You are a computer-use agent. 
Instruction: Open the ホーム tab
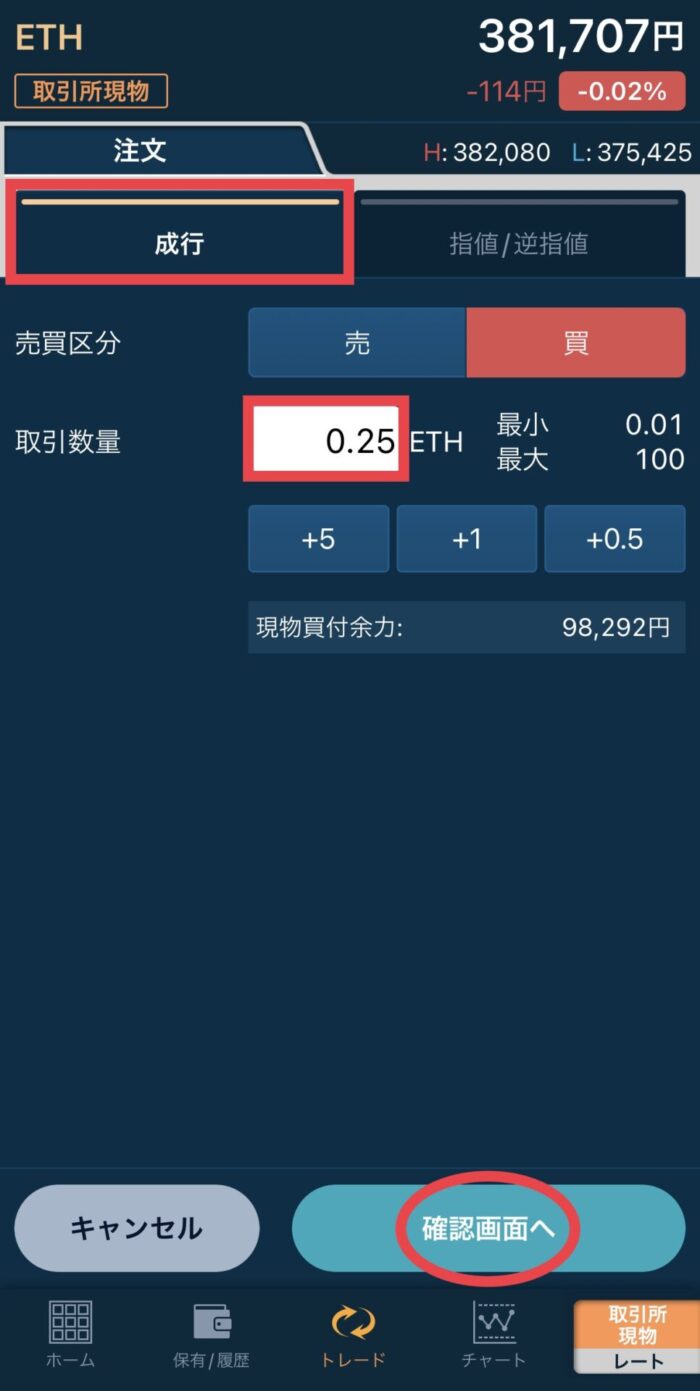[x=70, y=1335]
